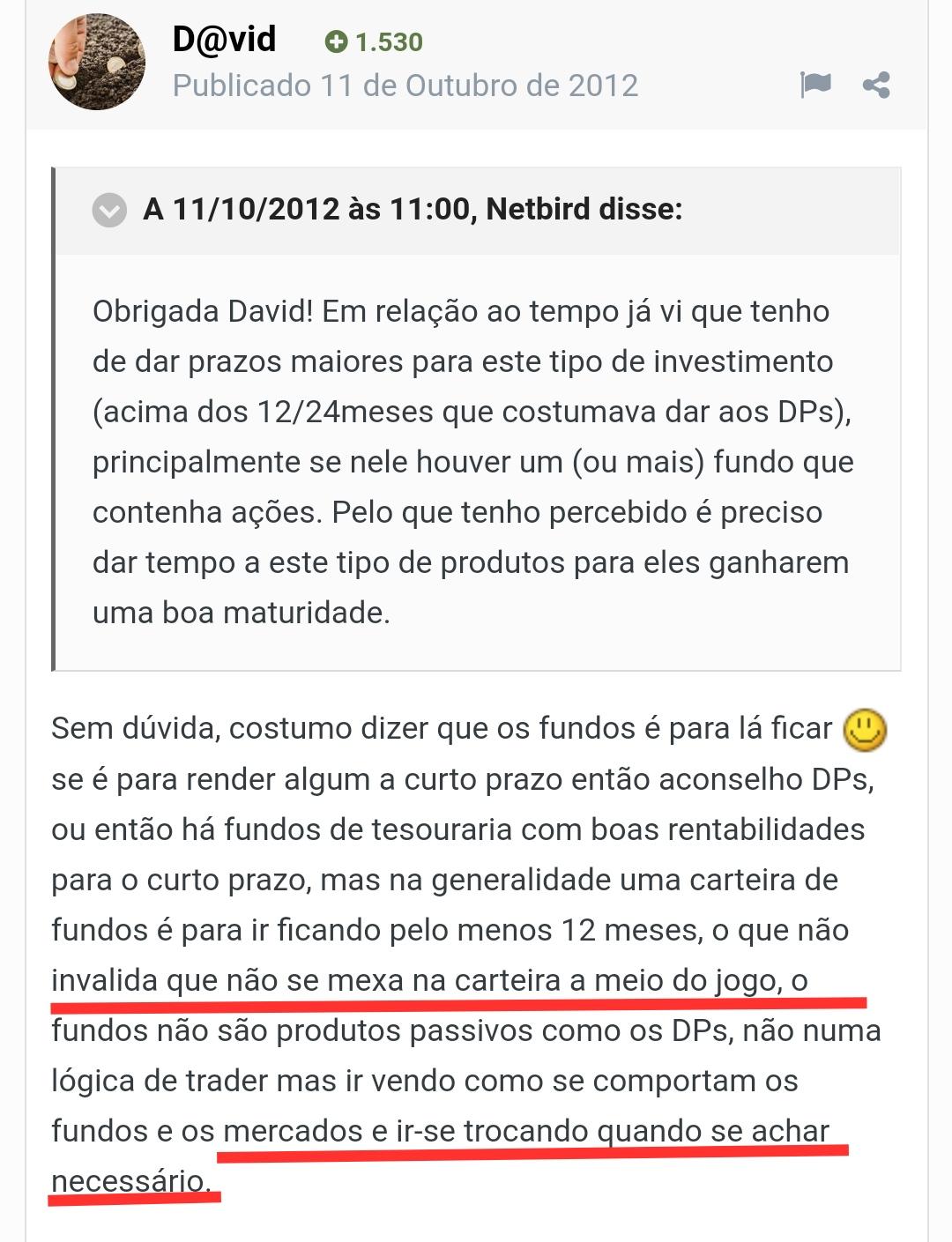Share this post
The height and width of the screenshot is (1242, 952).
(x=876, y=85)
